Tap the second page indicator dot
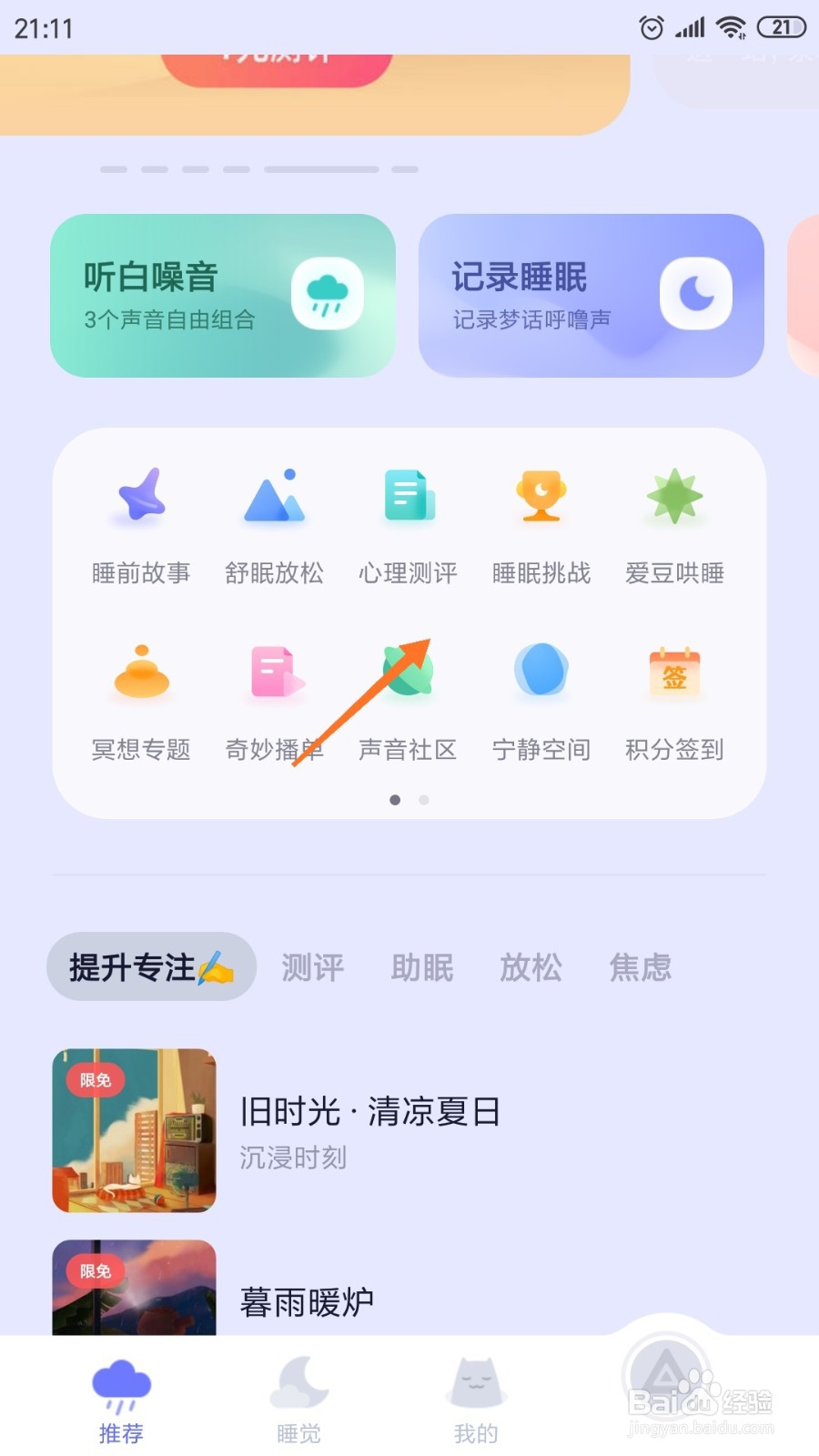The image size is (819, 1456). (424, 801)
